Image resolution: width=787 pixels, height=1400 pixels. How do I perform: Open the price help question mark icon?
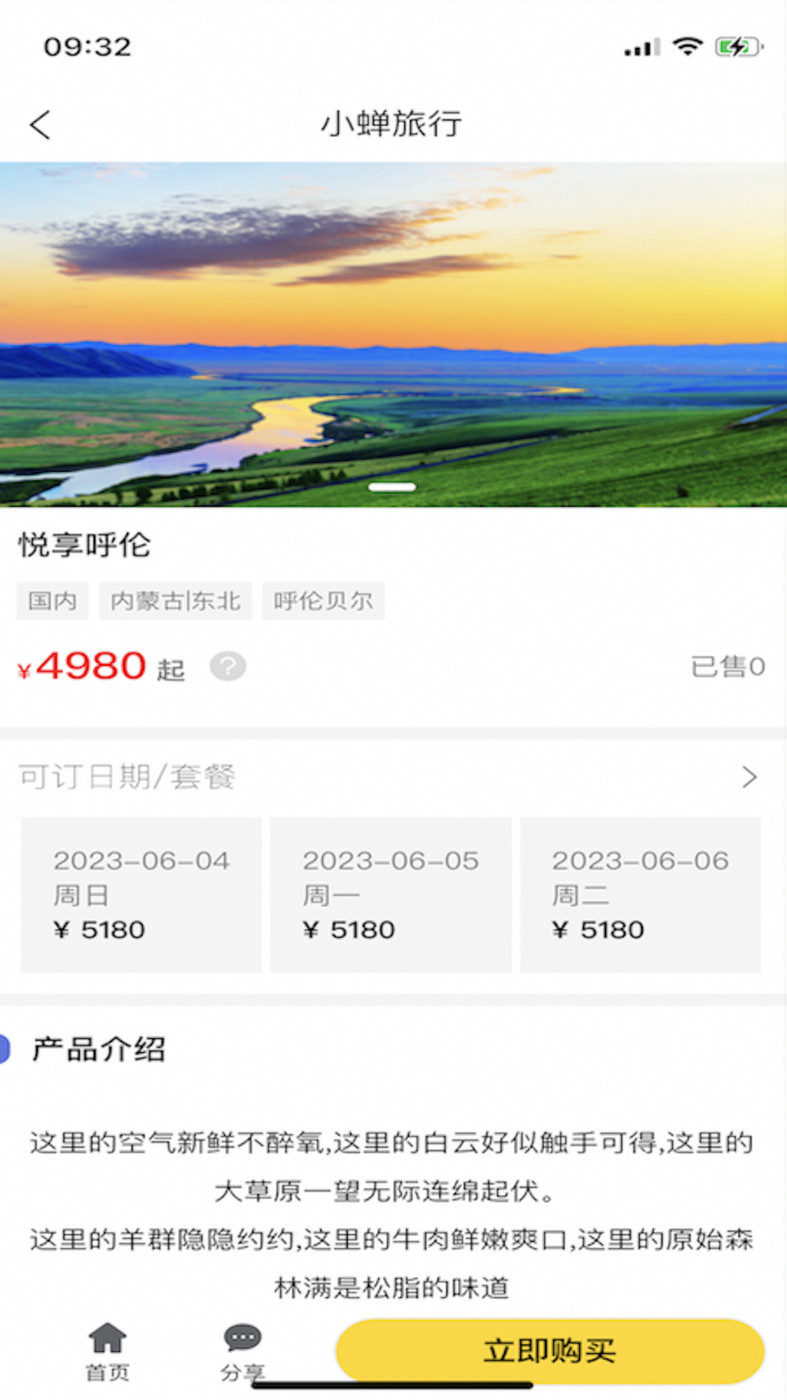tap(228, 666)
